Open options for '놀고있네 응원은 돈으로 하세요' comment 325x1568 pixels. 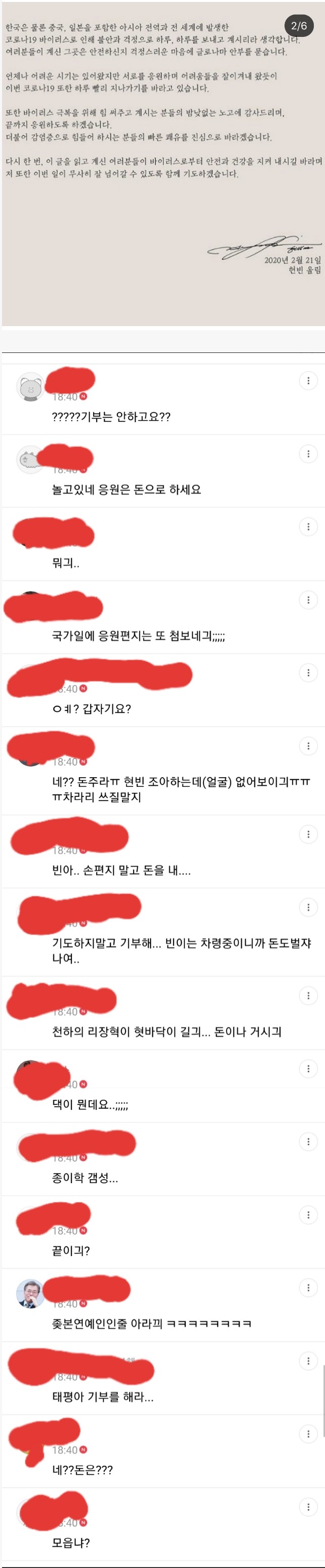coord(308,454)
